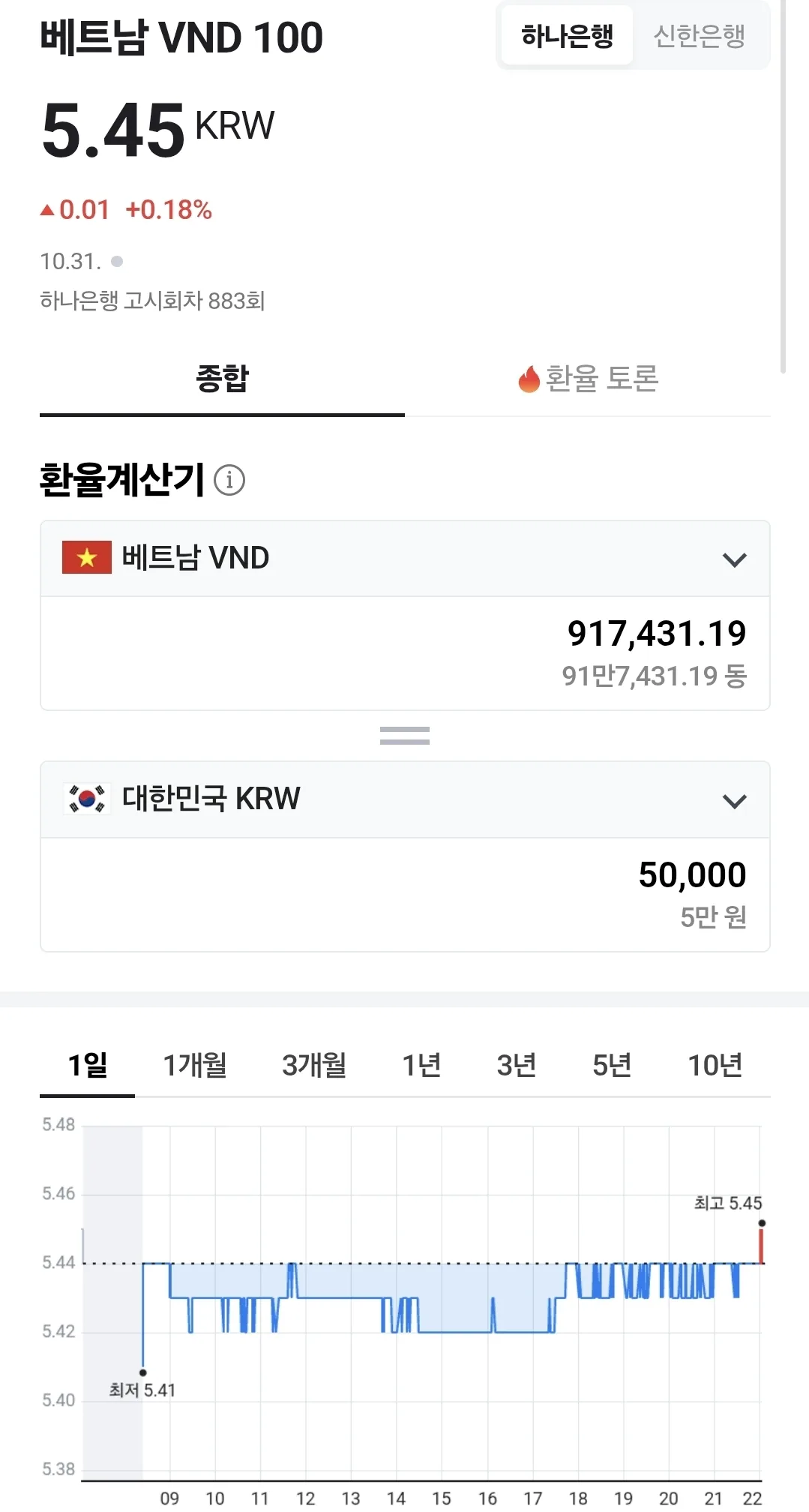The image size is (809, 1512).
Task: Switch to the 10년 chart range
Action: click(x=715, y=1066)
